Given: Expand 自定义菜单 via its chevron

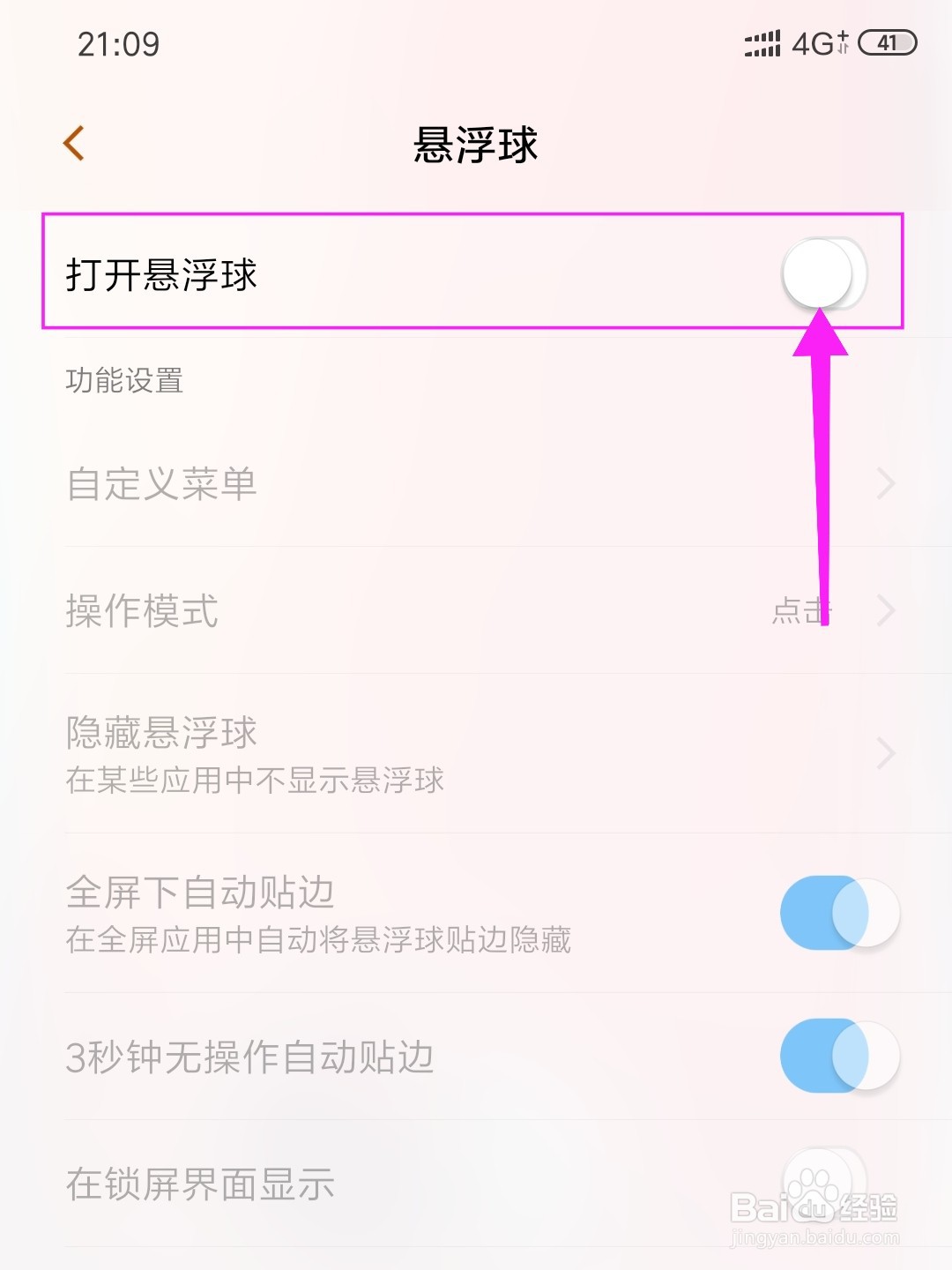Looking at the screenshot, I should click(x=886, y=483).
